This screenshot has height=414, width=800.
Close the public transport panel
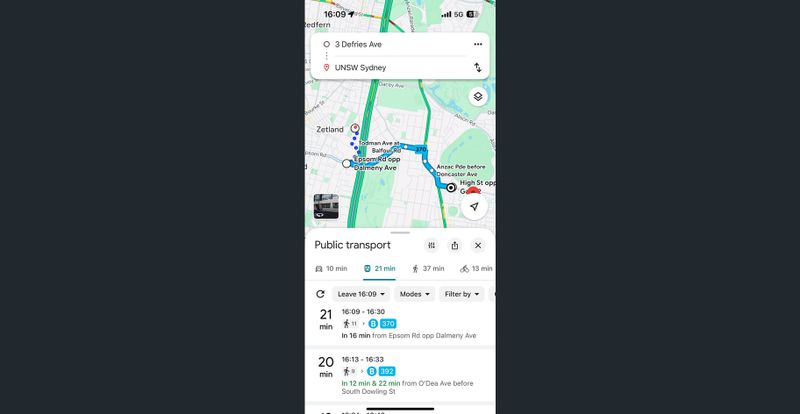478,245
